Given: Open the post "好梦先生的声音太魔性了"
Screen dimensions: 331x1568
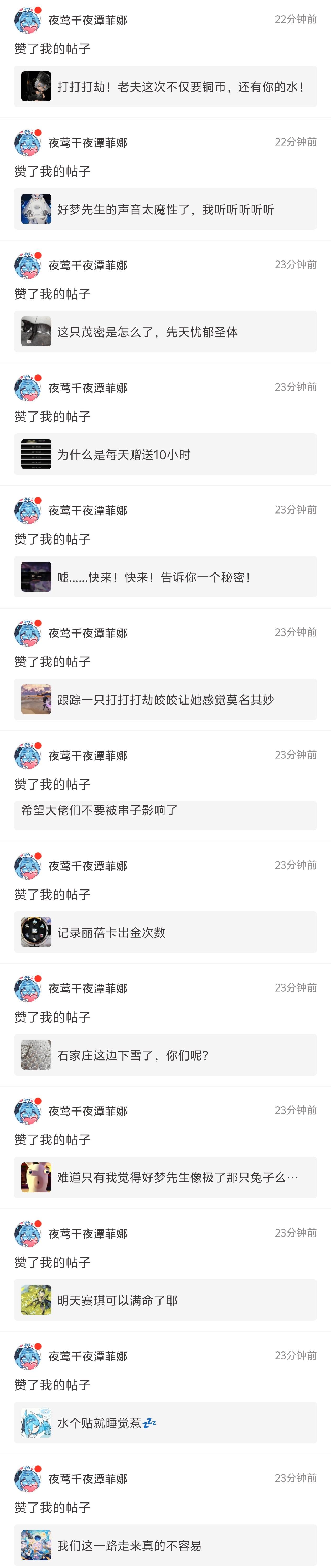Looking at the screenshot, I should 165,209.
